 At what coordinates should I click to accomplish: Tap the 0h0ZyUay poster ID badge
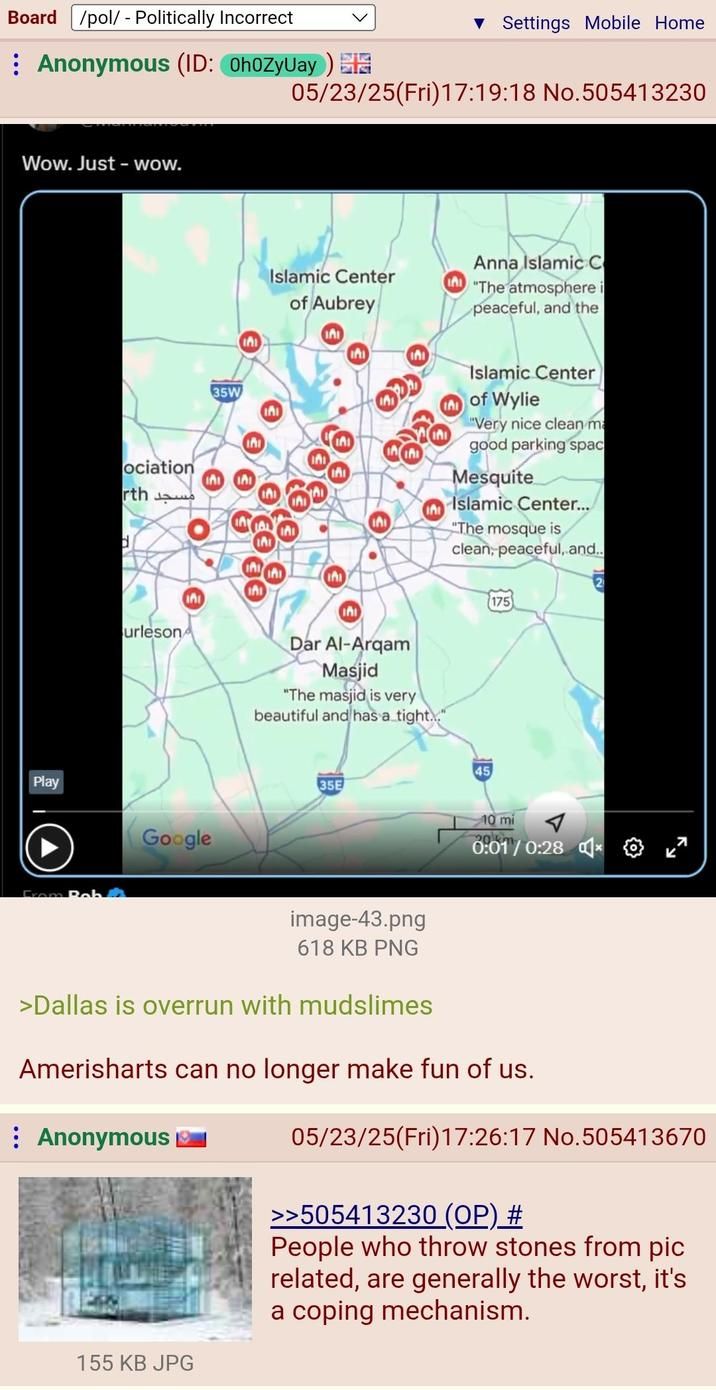point(273,65)
